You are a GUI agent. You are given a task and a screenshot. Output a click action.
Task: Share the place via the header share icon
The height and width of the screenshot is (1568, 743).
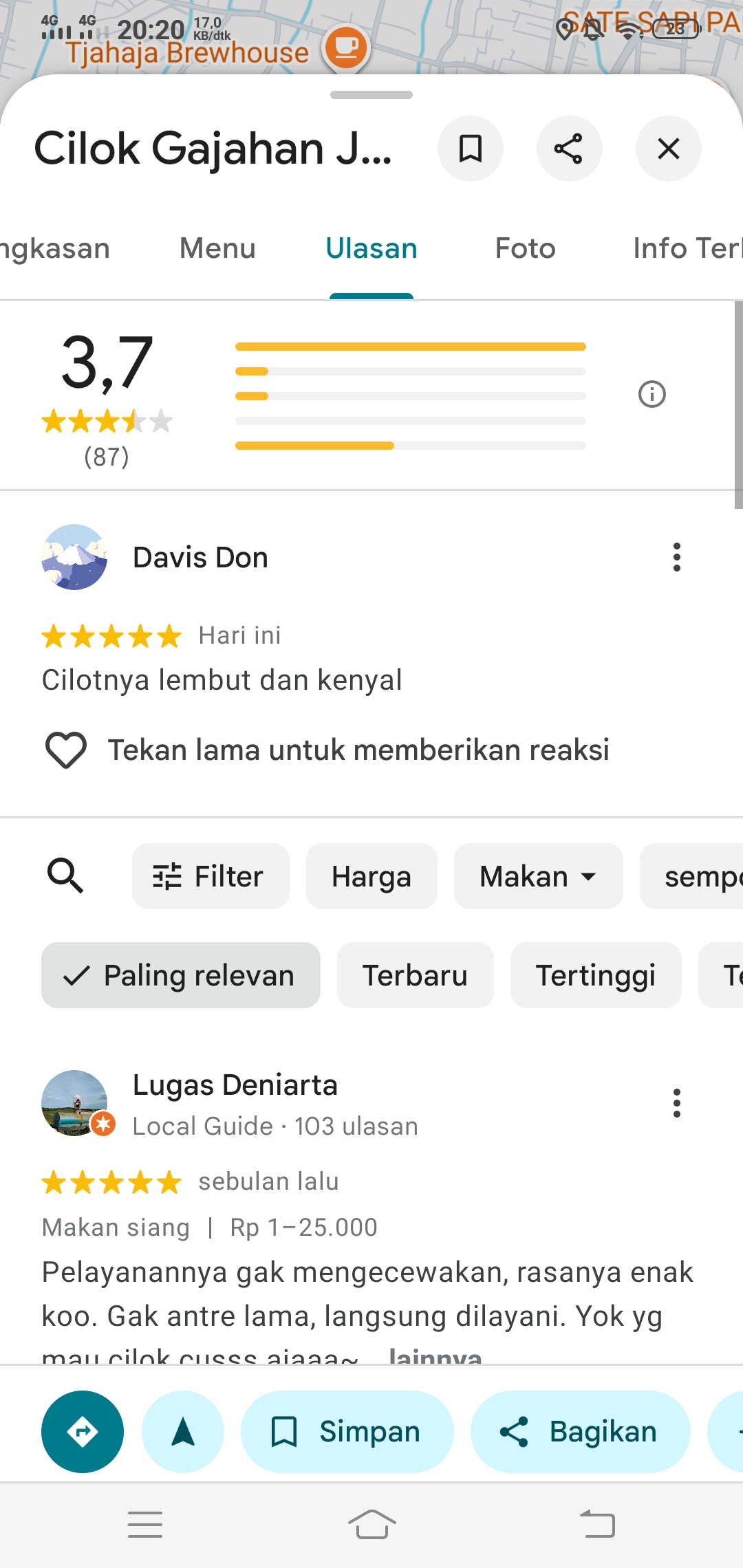point(569,149)
